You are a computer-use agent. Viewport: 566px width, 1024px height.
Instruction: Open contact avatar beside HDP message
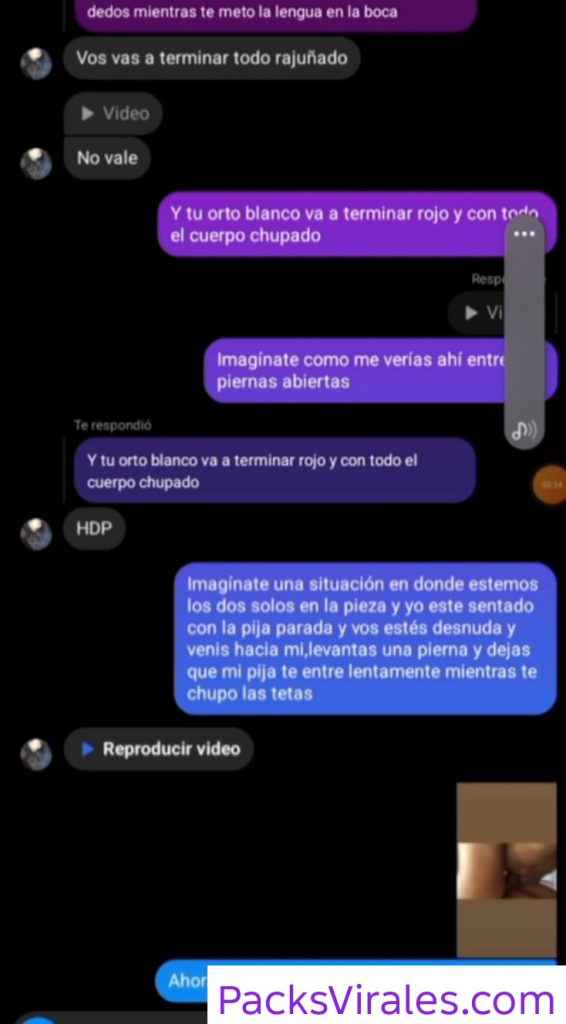[x=36, y=534]
